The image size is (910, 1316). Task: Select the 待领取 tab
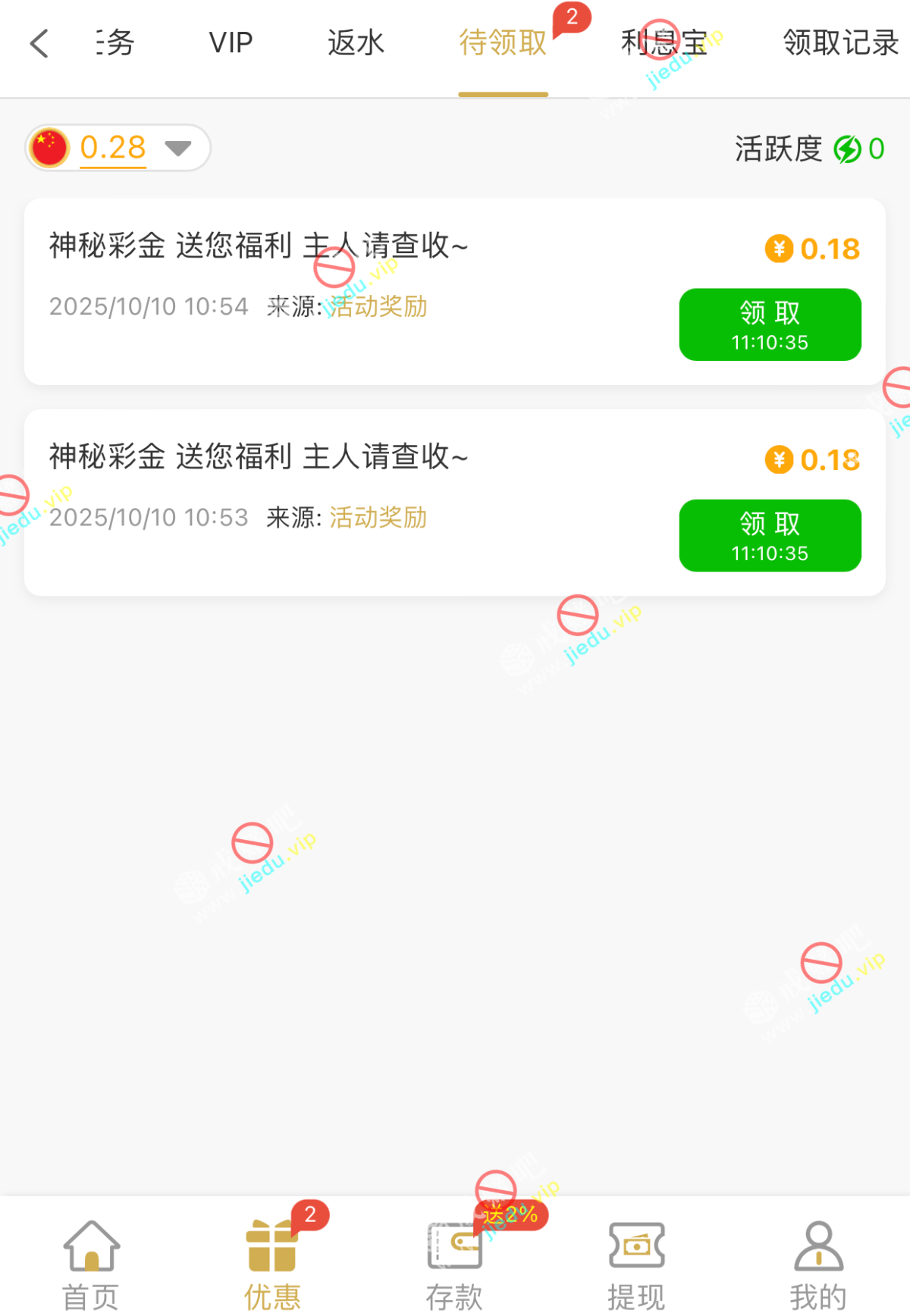pyautogui.click(x=503, y=43)
